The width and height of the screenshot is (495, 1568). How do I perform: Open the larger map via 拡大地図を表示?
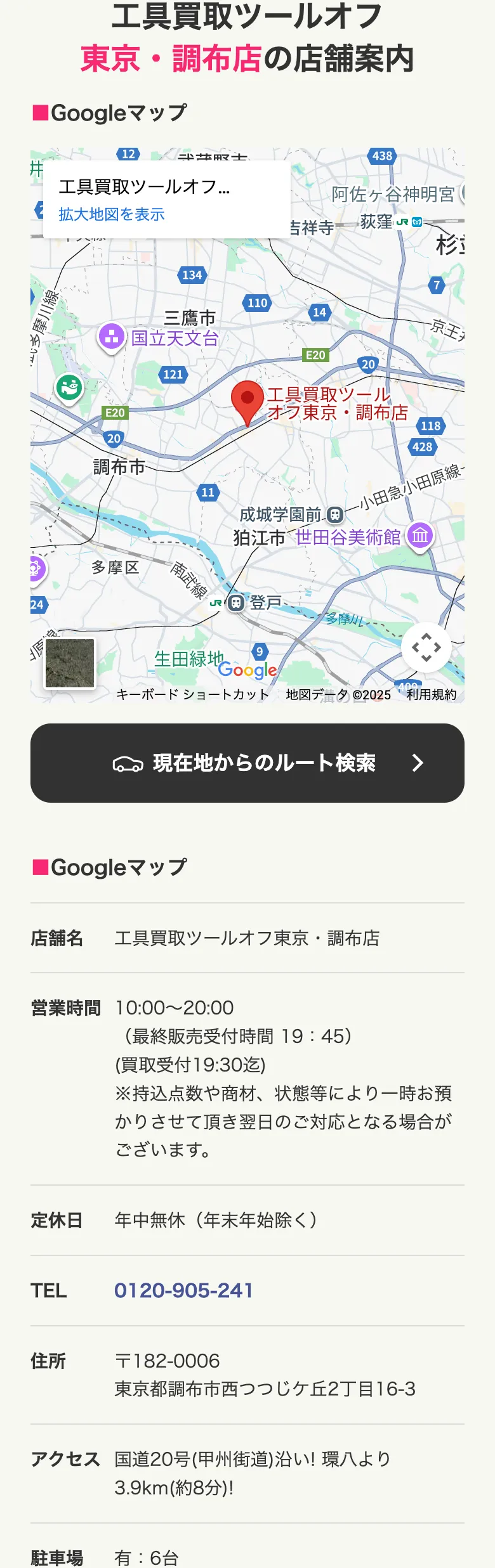coord(112,215)
